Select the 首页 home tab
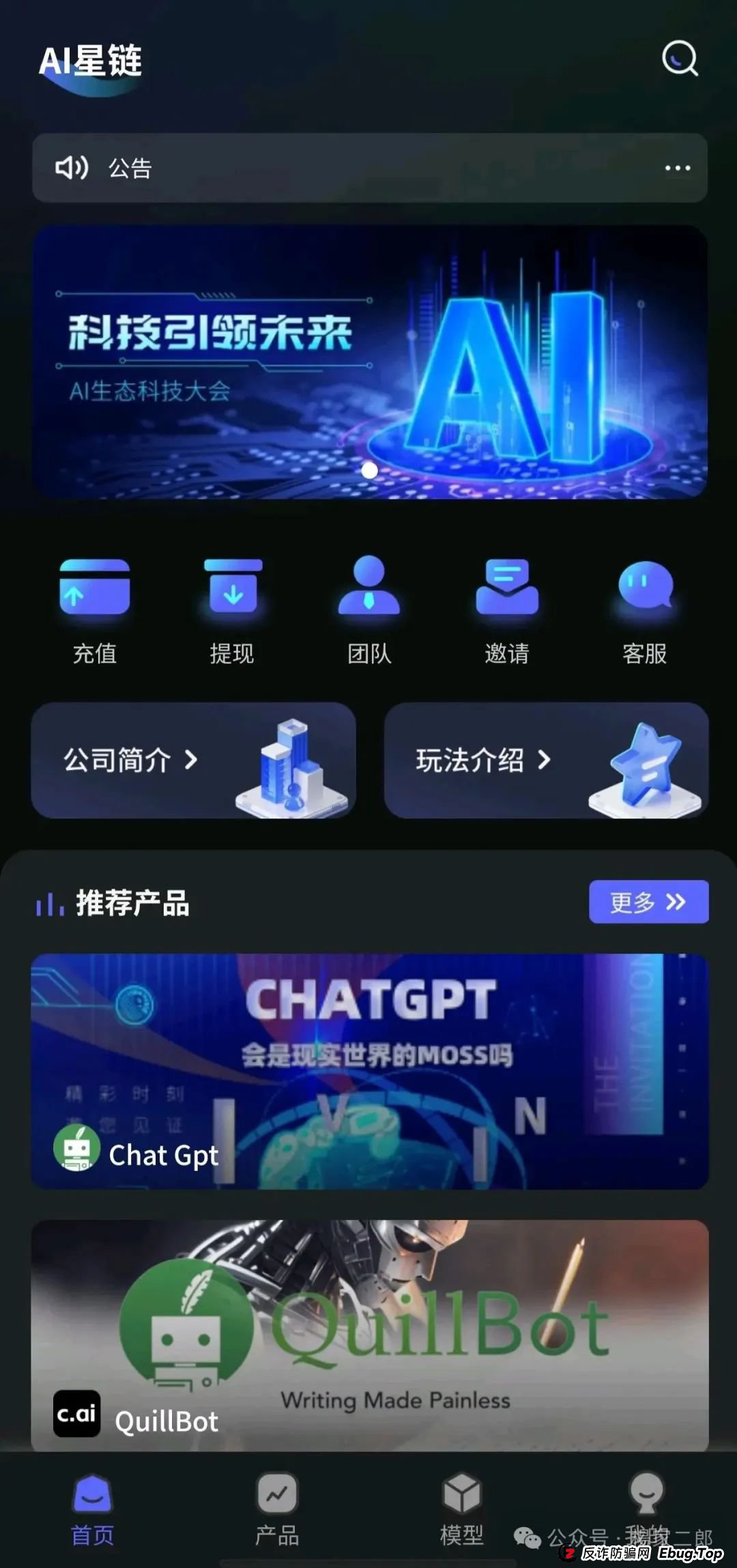The width and height of the screenshot is (737, 1568). [x=93, y=1512]
